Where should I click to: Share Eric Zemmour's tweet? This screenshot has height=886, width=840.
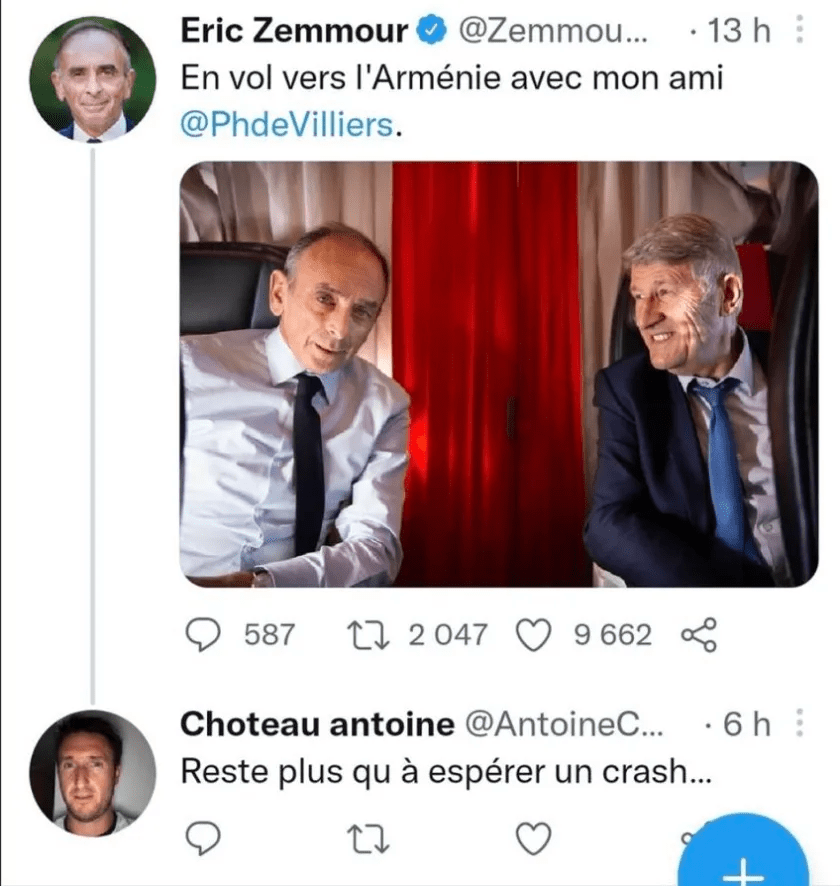point(699,634)
